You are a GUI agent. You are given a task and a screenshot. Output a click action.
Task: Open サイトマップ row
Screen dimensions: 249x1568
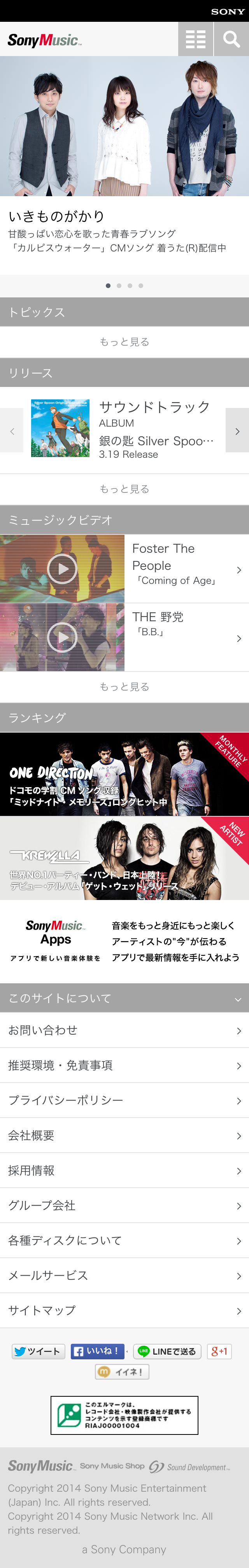tap(124, 1310)
